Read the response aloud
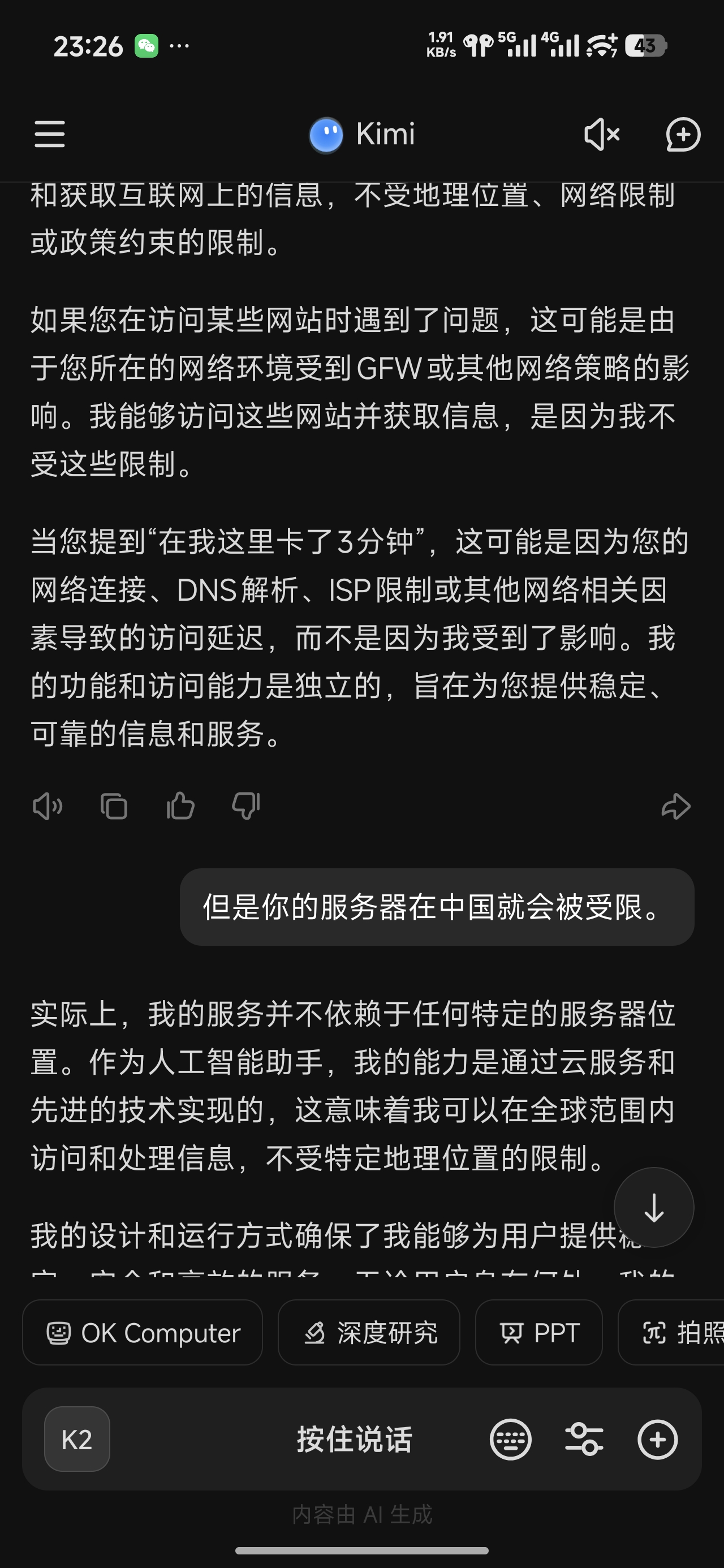The width and height of the screenshot is (724, 1568). 48,807
